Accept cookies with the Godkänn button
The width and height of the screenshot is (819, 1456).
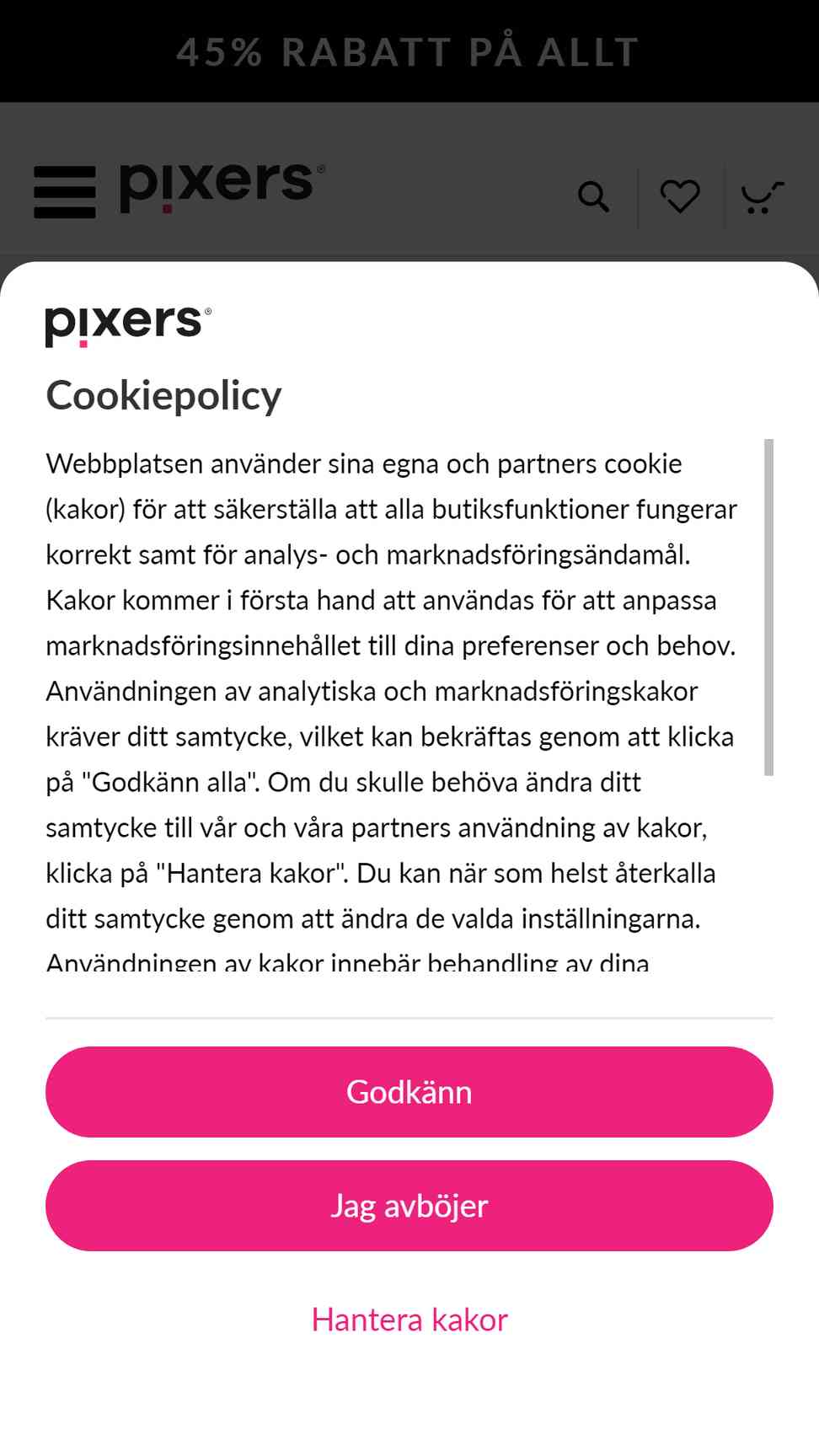[x=409, y=1092]
